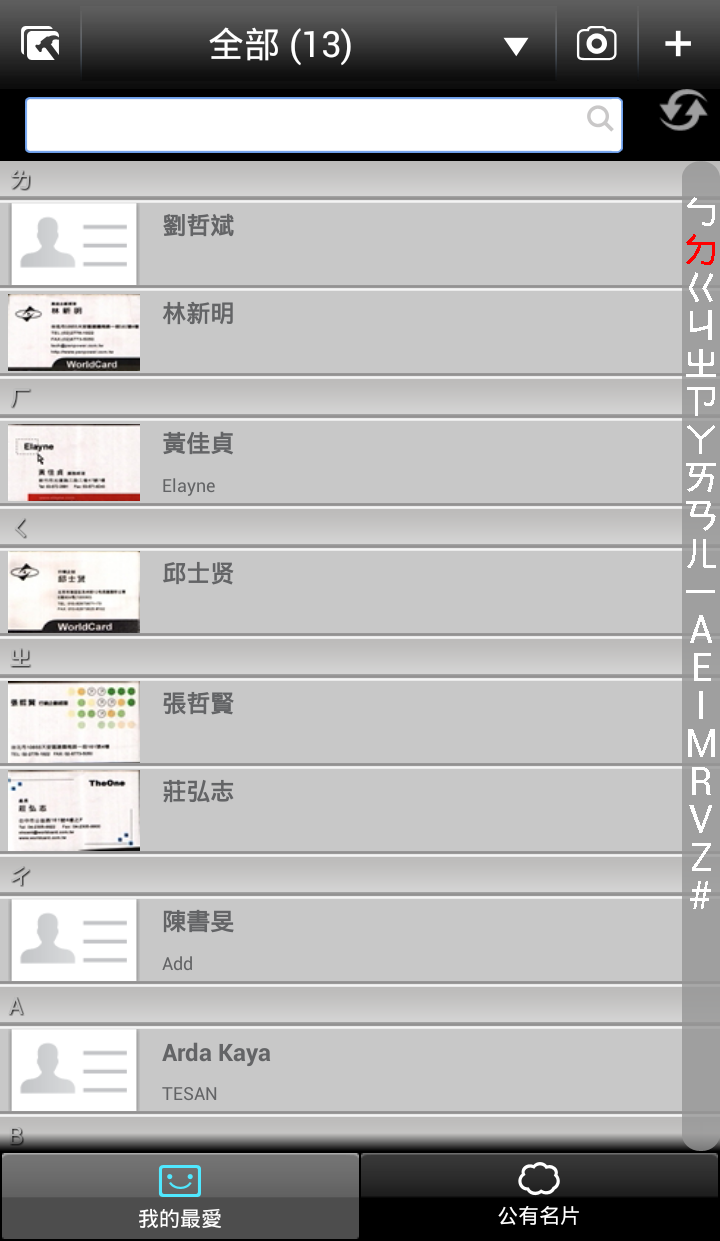Viewport: 720px width, 1241px height.
Task: Jump to letter R in the index
Action: 701,781
